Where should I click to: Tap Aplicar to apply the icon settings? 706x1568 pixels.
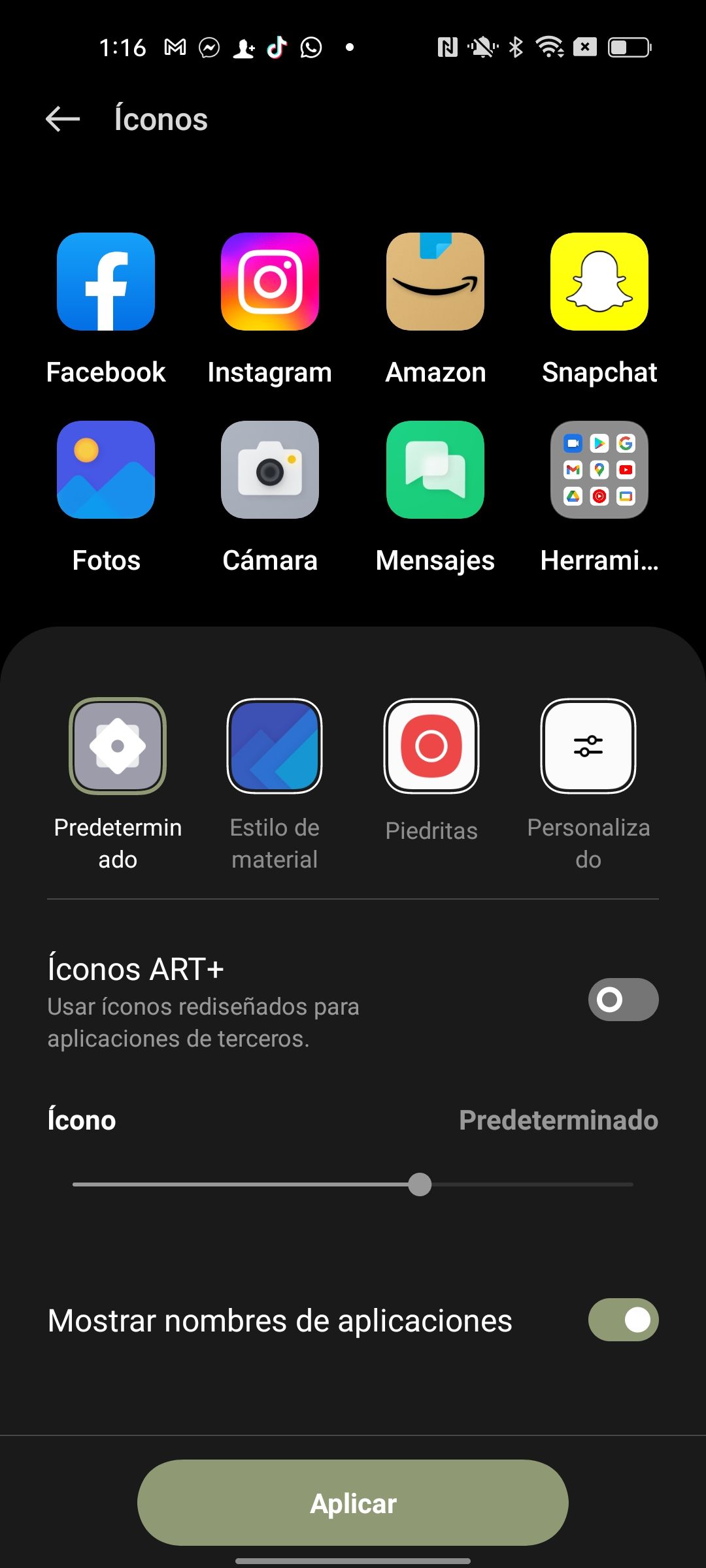[x=353, y=1503]
